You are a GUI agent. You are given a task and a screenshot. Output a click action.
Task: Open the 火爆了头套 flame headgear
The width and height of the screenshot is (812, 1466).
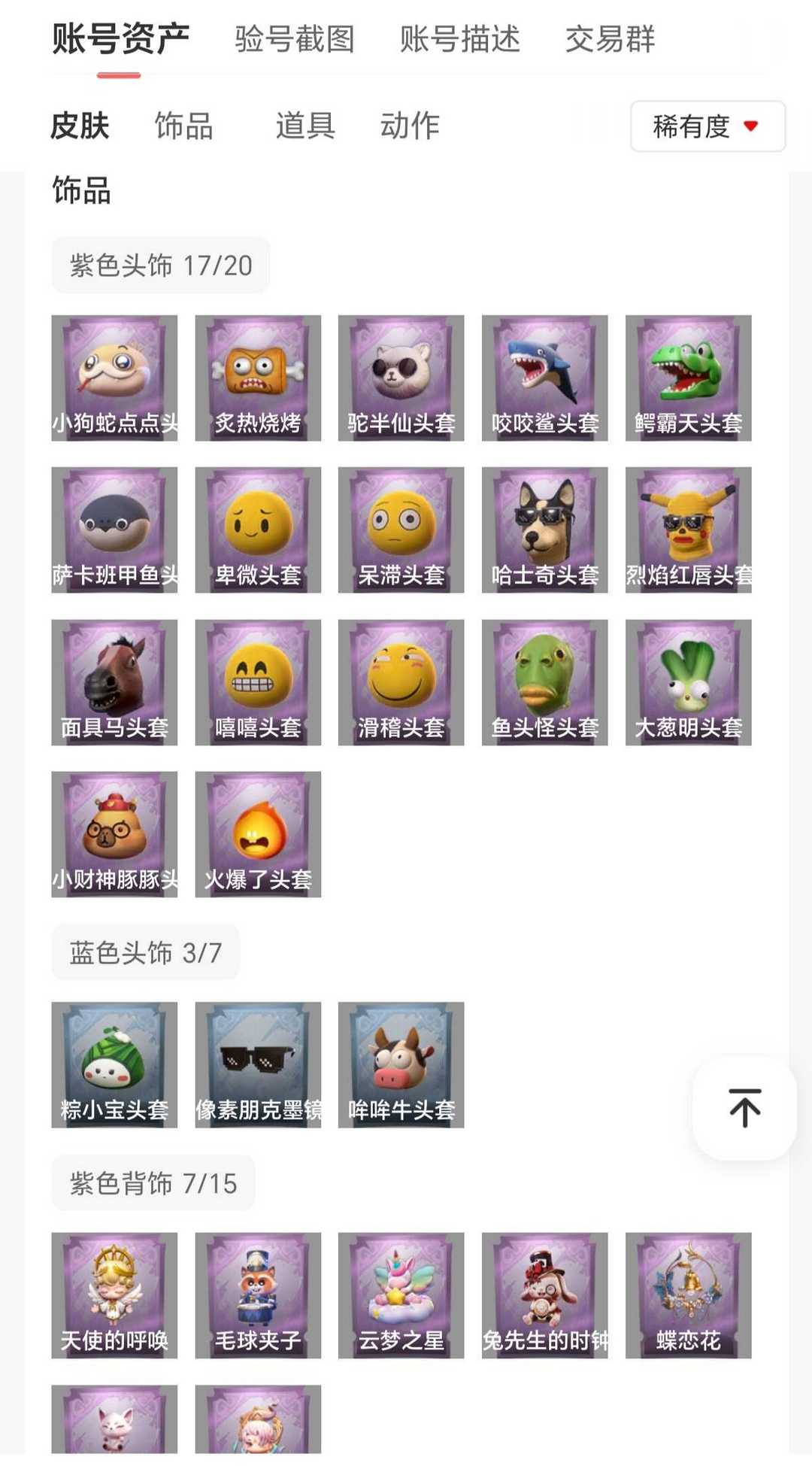click(x=258, y=834)
